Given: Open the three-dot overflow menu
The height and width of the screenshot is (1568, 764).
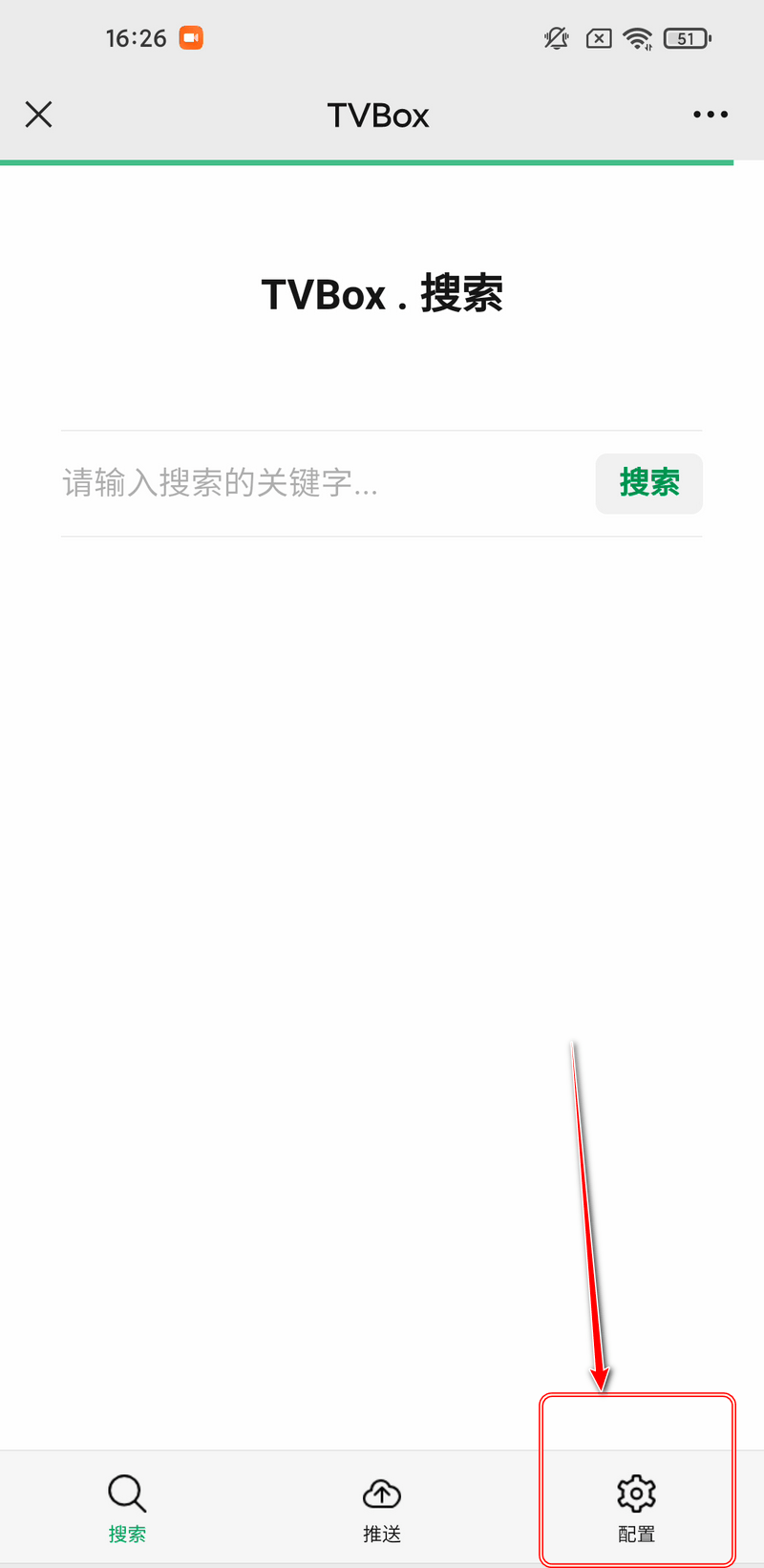Looking at the screenshot, I should click(x=711, y=115).
